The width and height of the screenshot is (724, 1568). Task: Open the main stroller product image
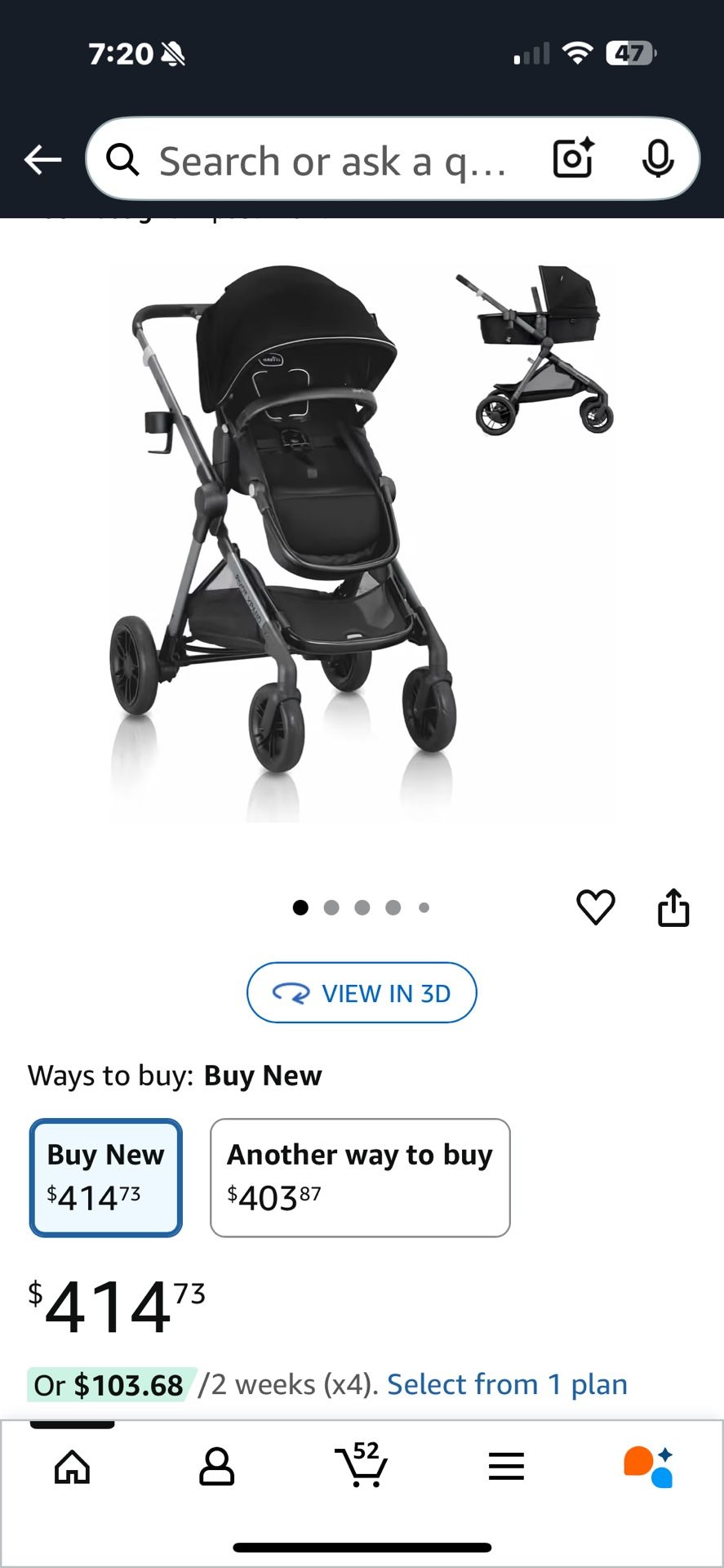click(x=282, y=523)
